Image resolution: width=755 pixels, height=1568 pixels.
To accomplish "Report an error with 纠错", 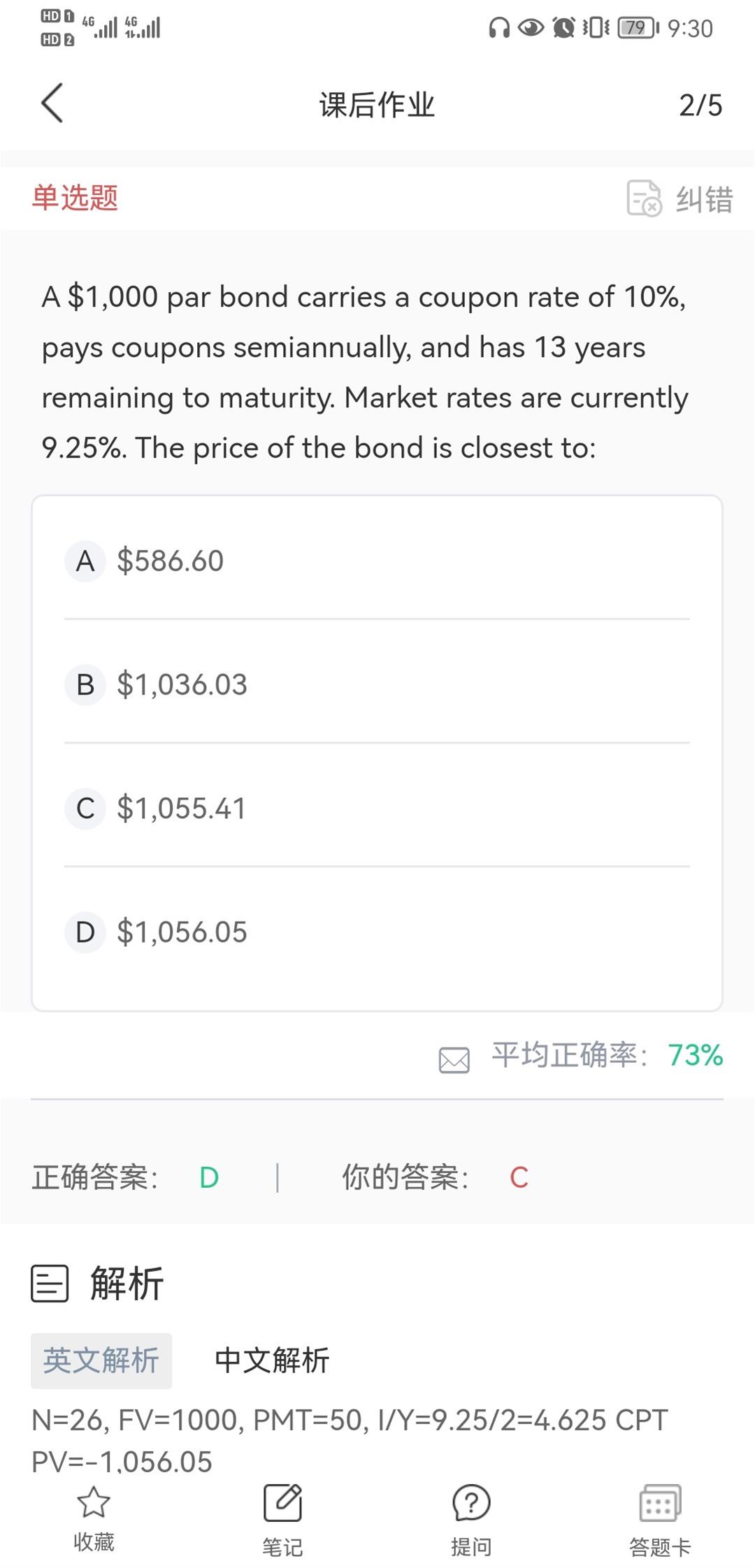I will pyautogui.click(x=679, y=199).
